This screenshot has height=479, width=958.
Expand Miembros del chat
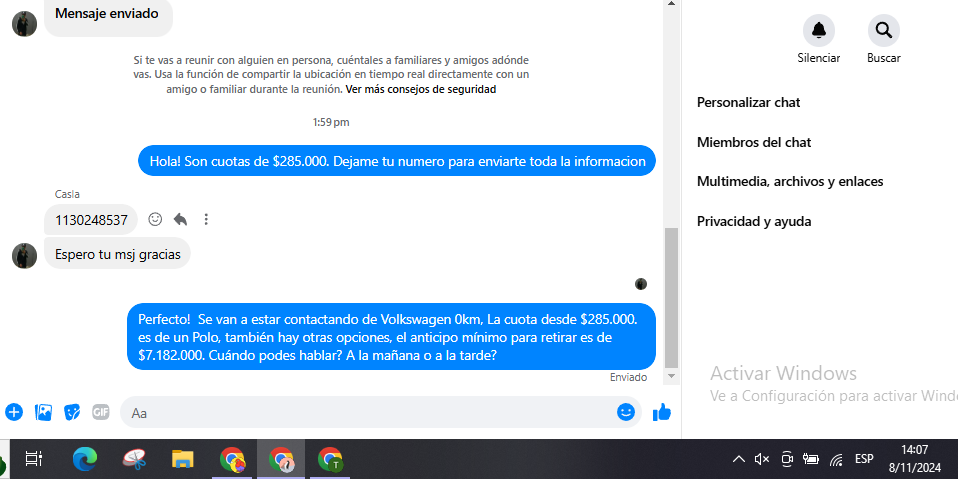point(753,142)
